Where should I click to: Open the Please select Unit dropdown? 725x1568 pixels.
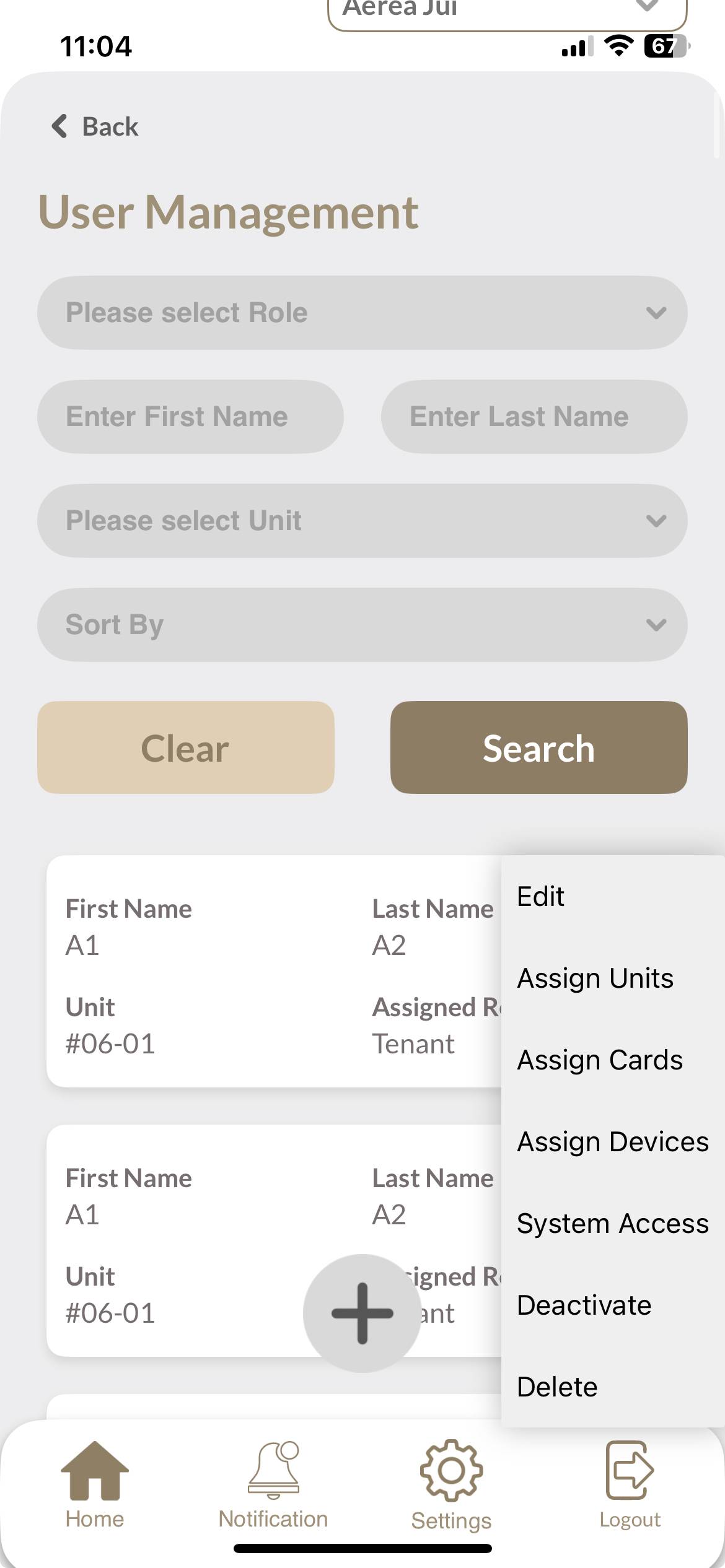pyautogui.click(x=362, y=521)
